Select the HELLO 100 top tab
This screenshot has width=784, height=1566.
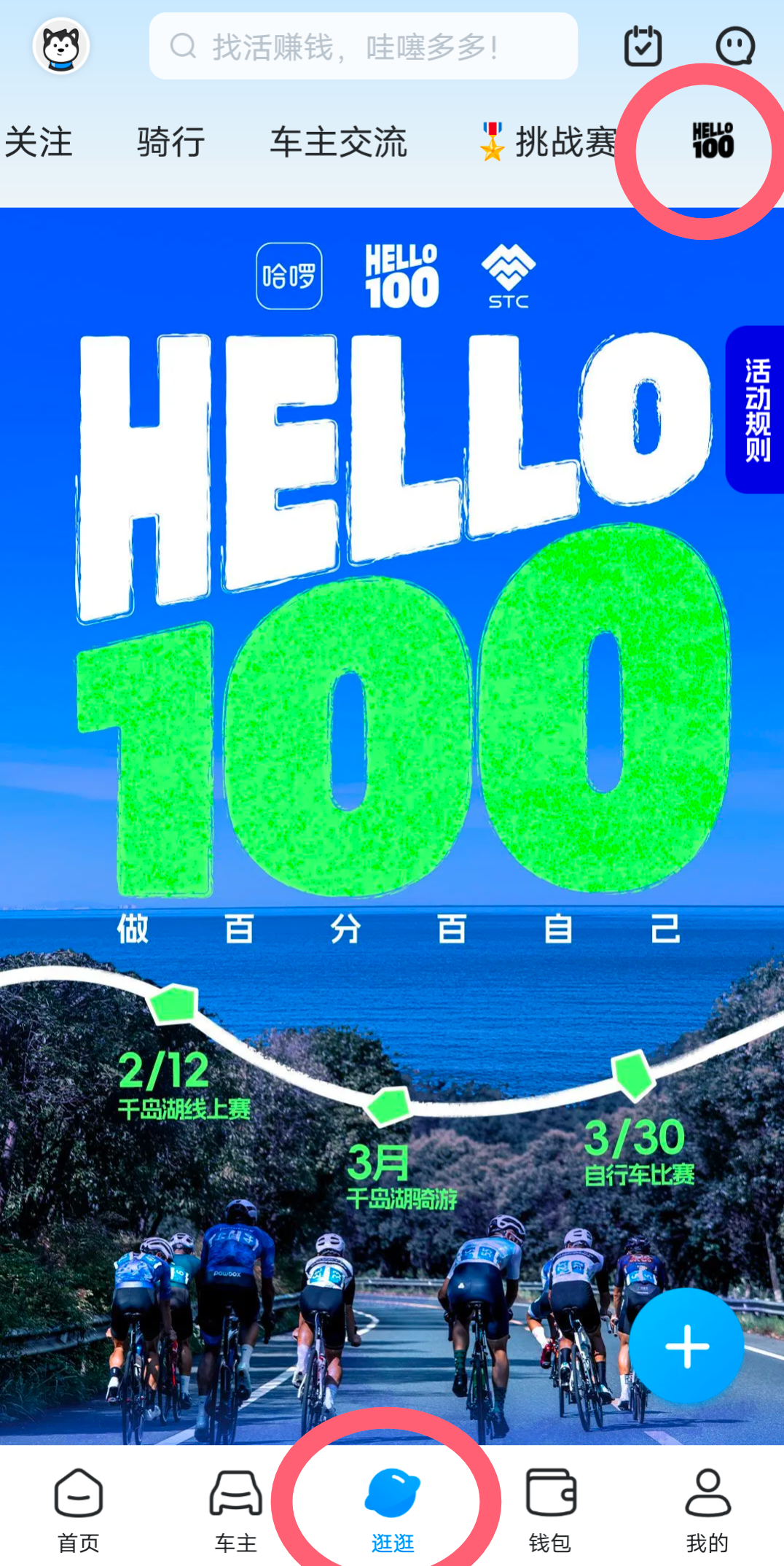point(712,141)
